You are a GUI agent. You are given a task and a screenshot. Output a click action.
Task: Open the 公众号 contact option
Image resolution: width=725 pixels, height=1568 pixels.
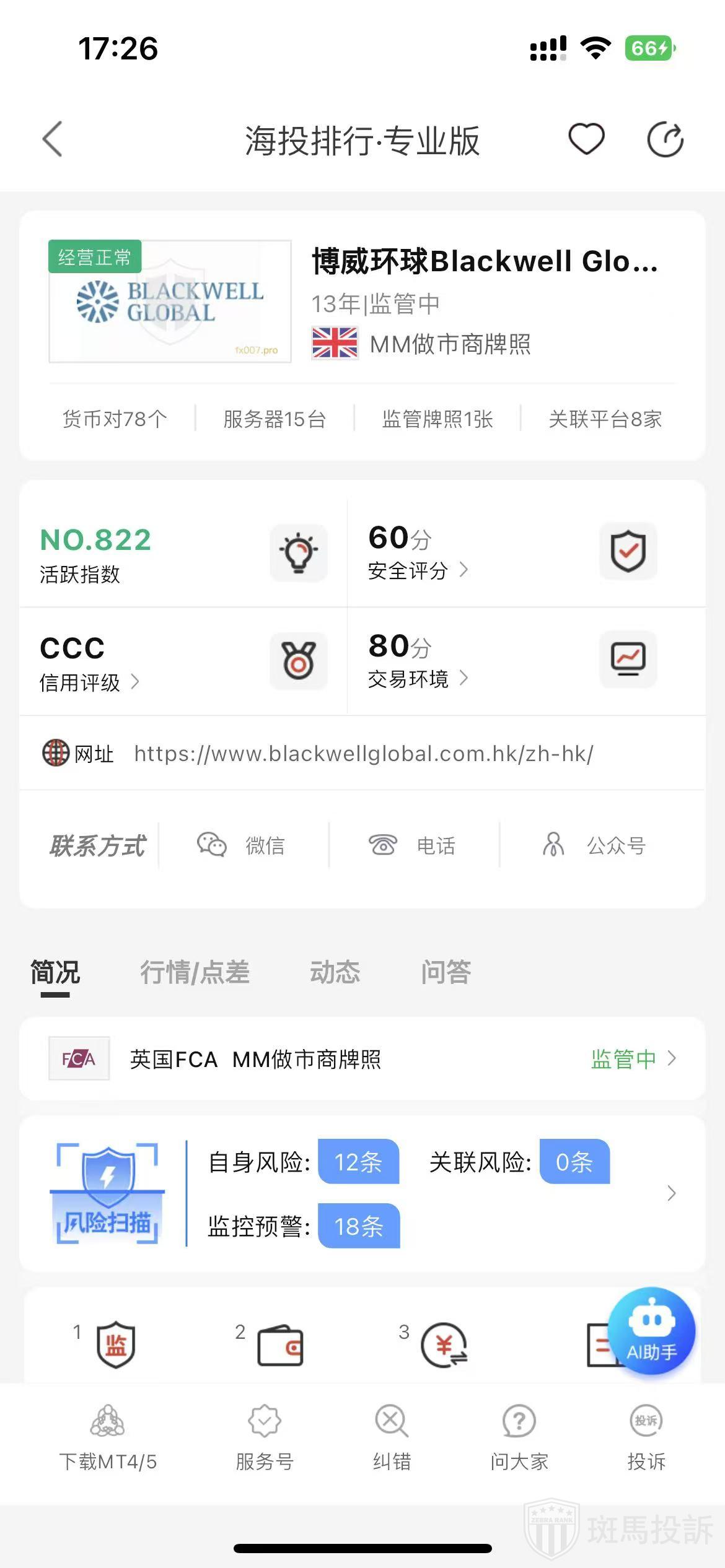coord(595,845)
